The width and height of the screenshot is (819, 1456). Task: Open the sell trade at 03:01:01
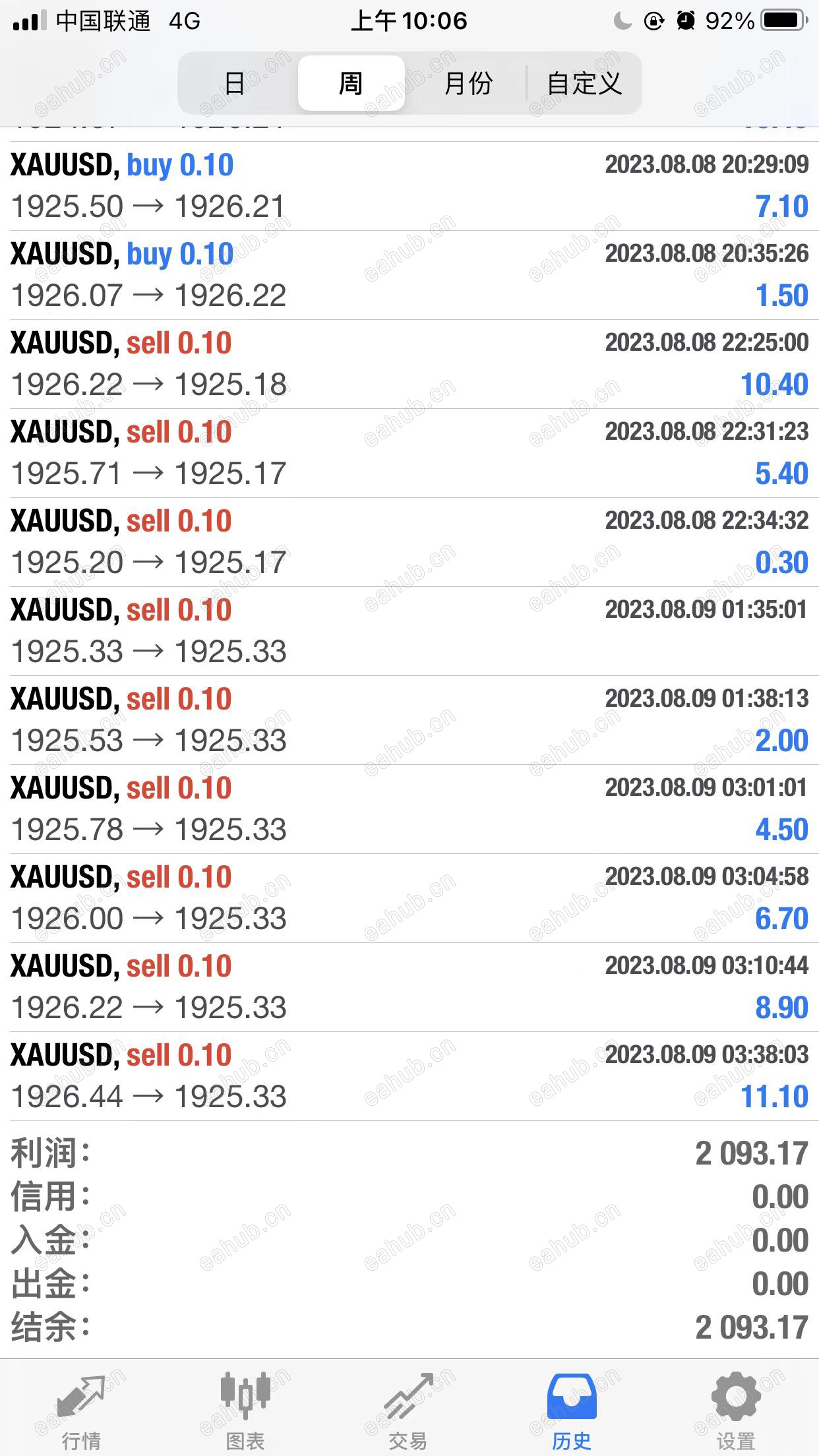(x=409, y=809)
